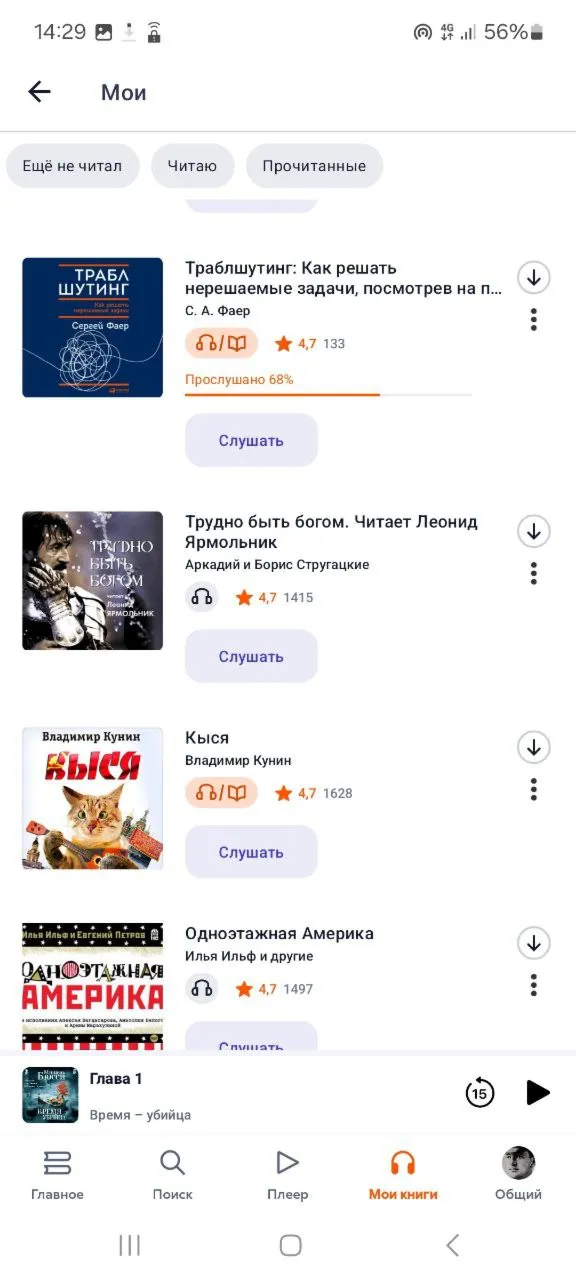
Task: Open the "Общий" profile tab
Action: [x=518, y=1174]
